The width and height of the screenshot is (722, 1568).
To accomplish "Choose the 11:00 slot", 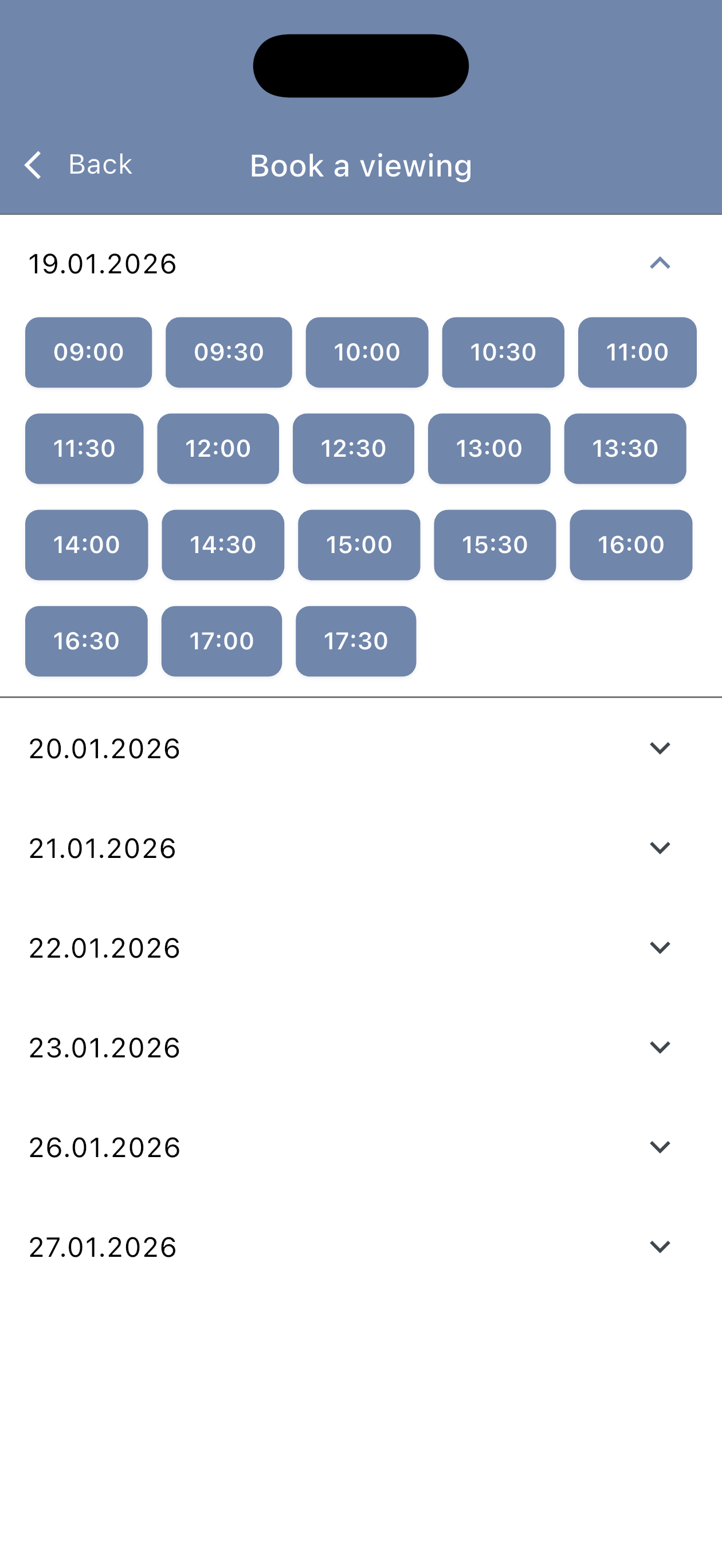I will 637,352.
